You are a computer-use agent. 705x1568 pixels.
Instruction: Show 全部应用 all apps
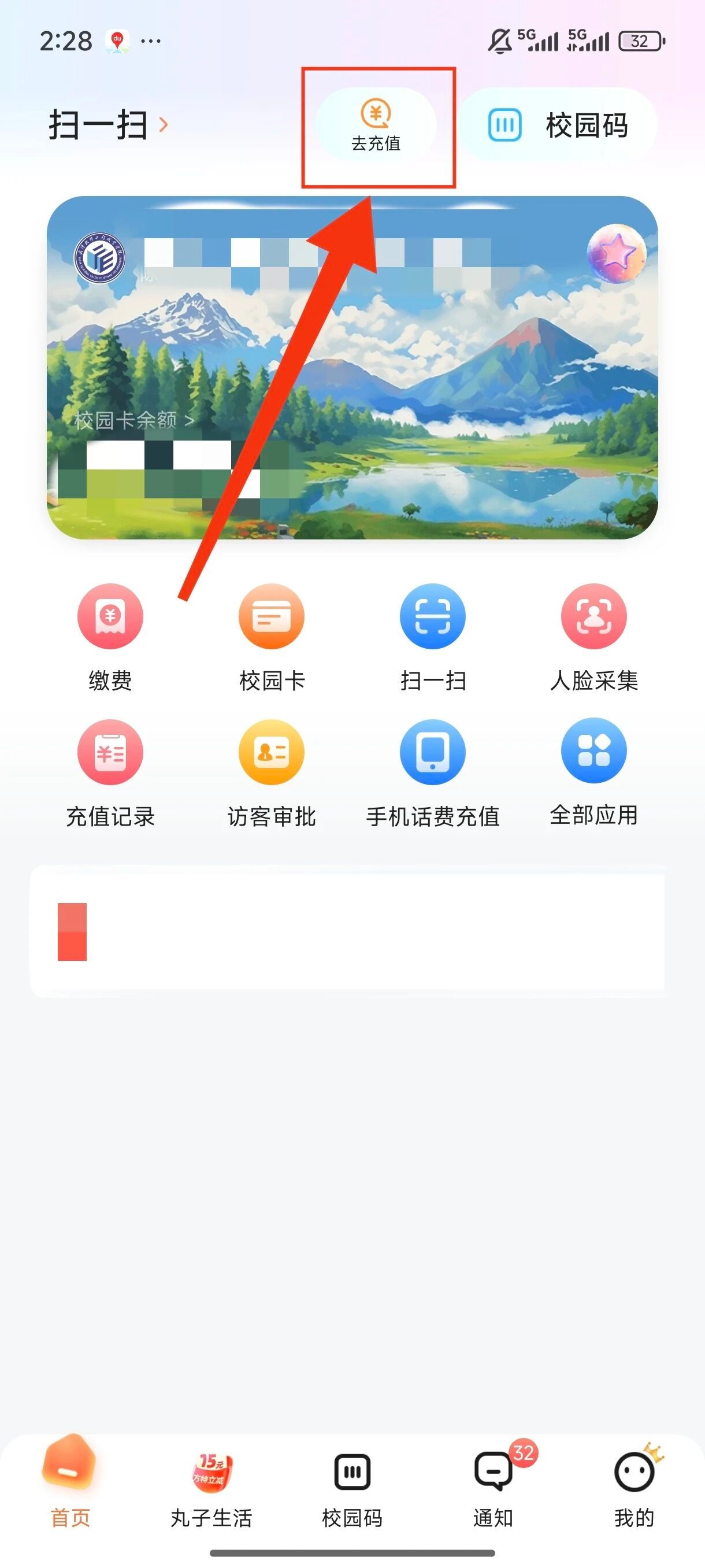click(593, 772)
